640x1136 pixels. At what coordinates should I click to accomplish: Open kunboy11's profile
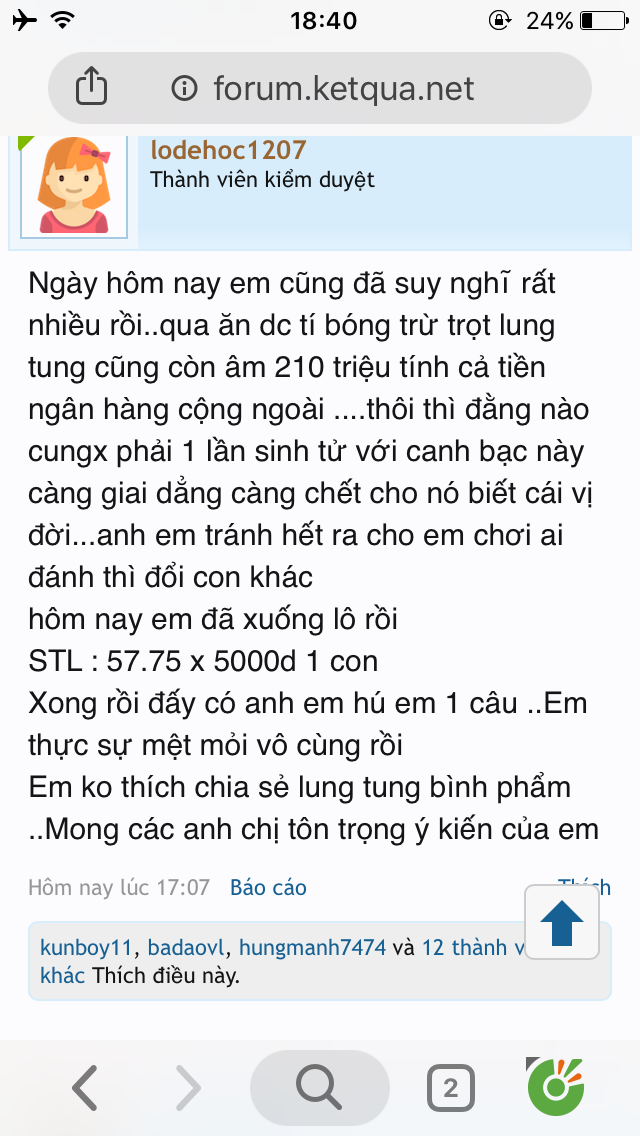88,948
